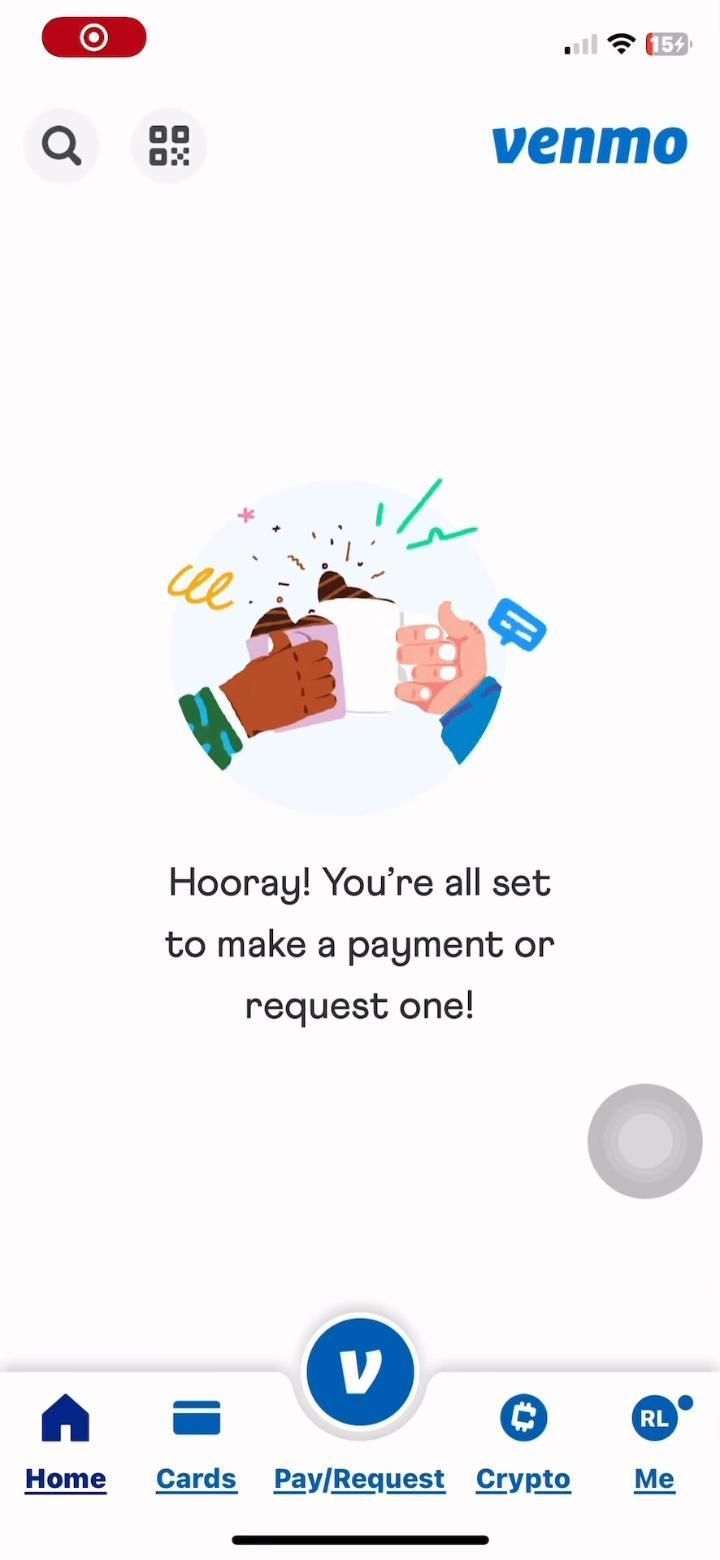Tap the AssistiveTouch floating button
Viewport: 720px width, 1560px height.
point(645,1140)
